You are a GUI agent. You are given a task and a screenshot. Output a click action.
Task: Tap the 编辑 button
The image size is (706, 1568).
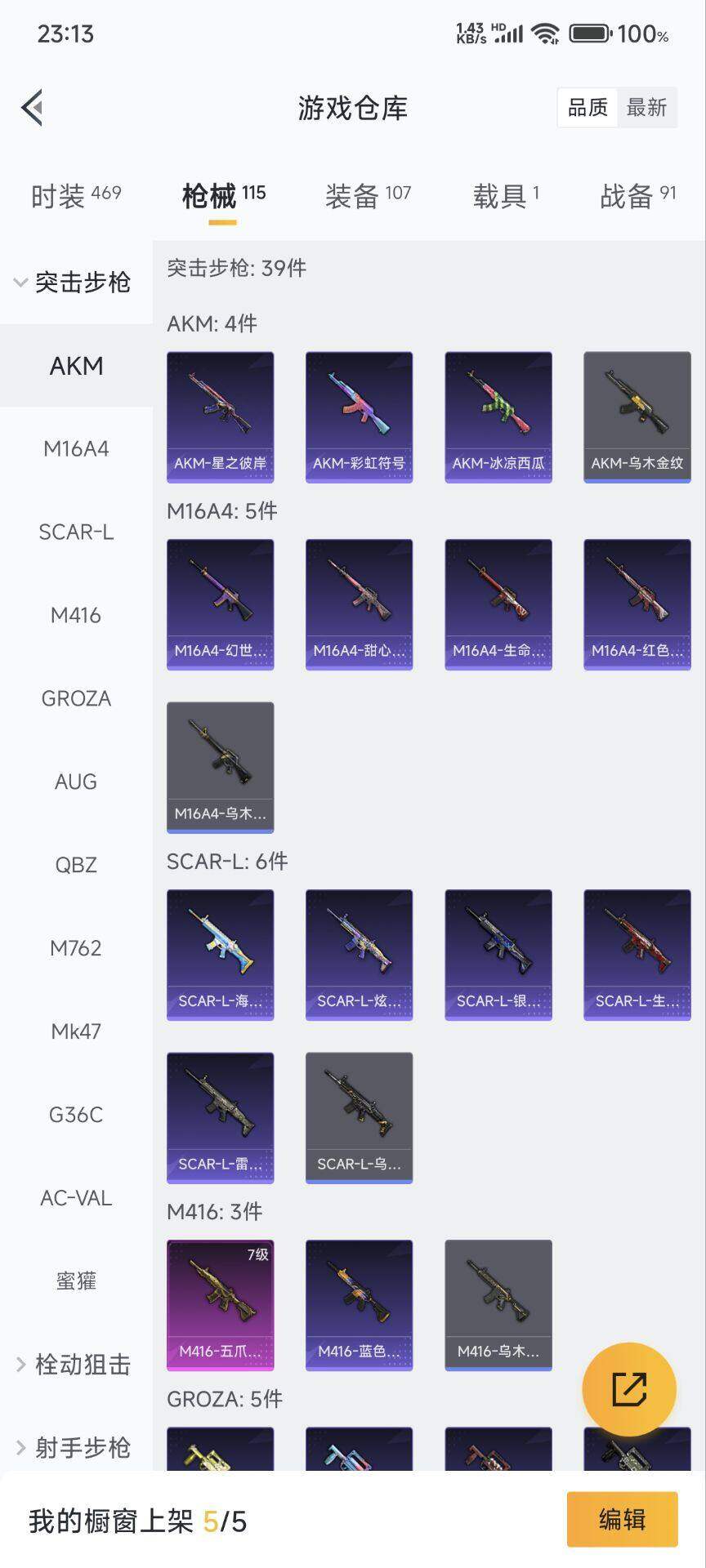[x=622, y=1519]
